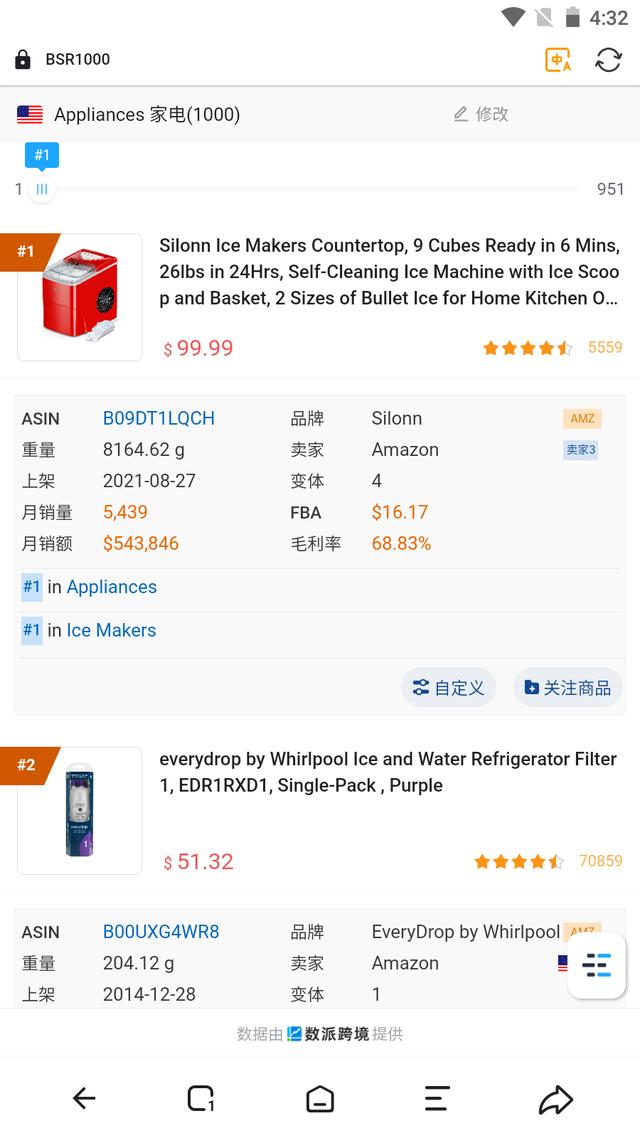Tap the rank range slider handle
Viewport: 640px width, 1138px height.
coord(42,189)
